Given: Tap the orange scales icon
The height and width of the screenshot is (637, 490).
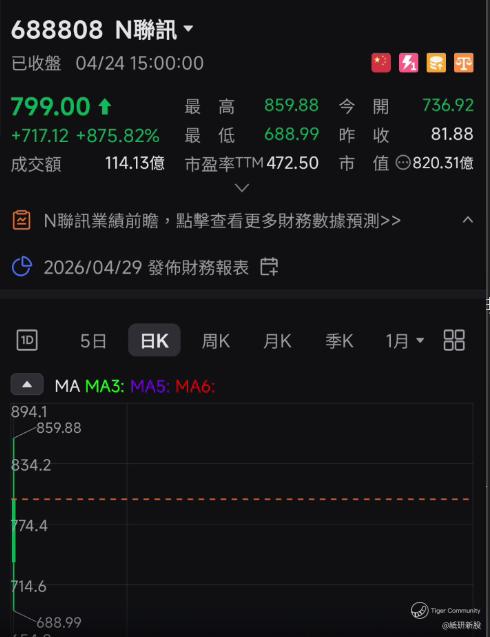Looking at the screenshot, I should pos(464,63).
